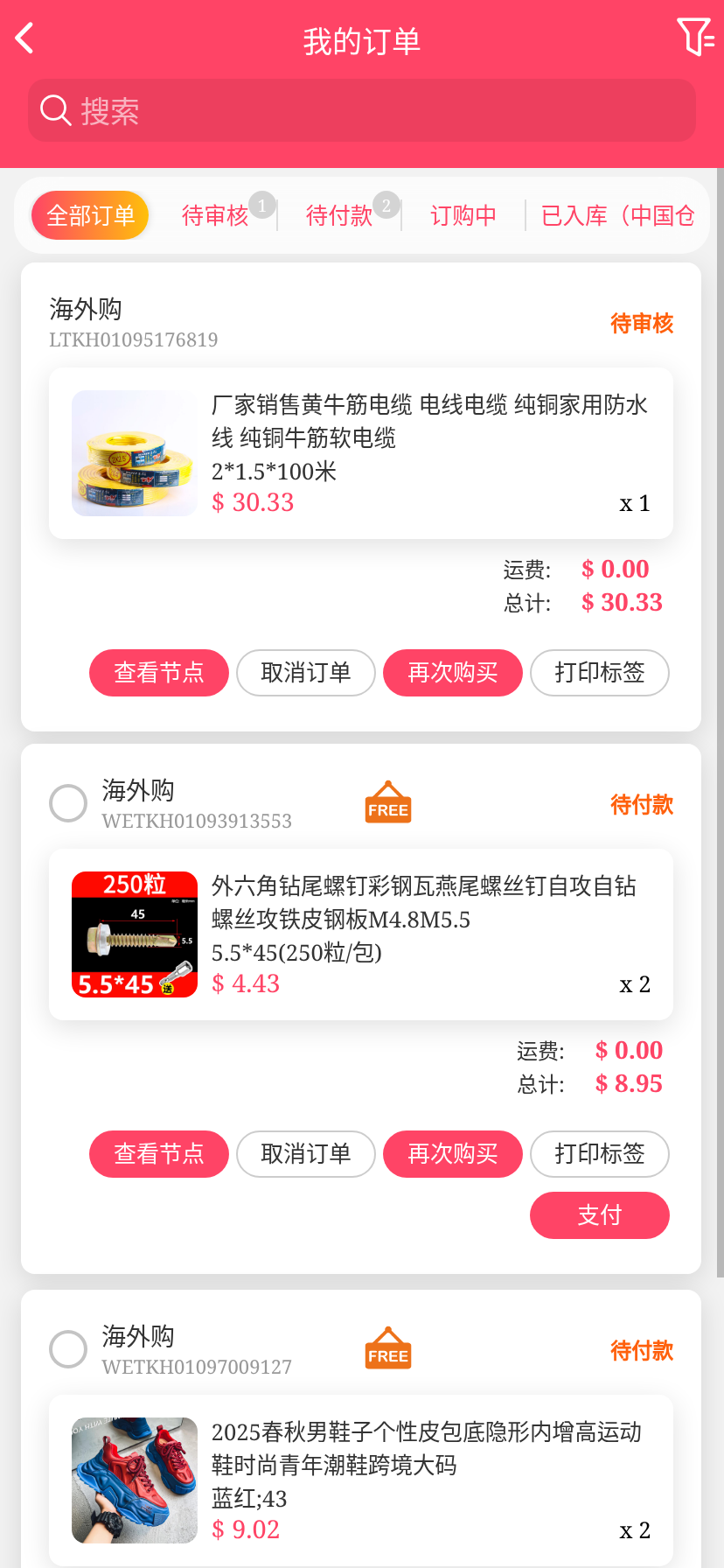Image resolution: width=724 pixels, height=1568 pixels.
Task: Cancel order LTKH01095176819 with 取消订单
Action: click(x=306, y=673)
